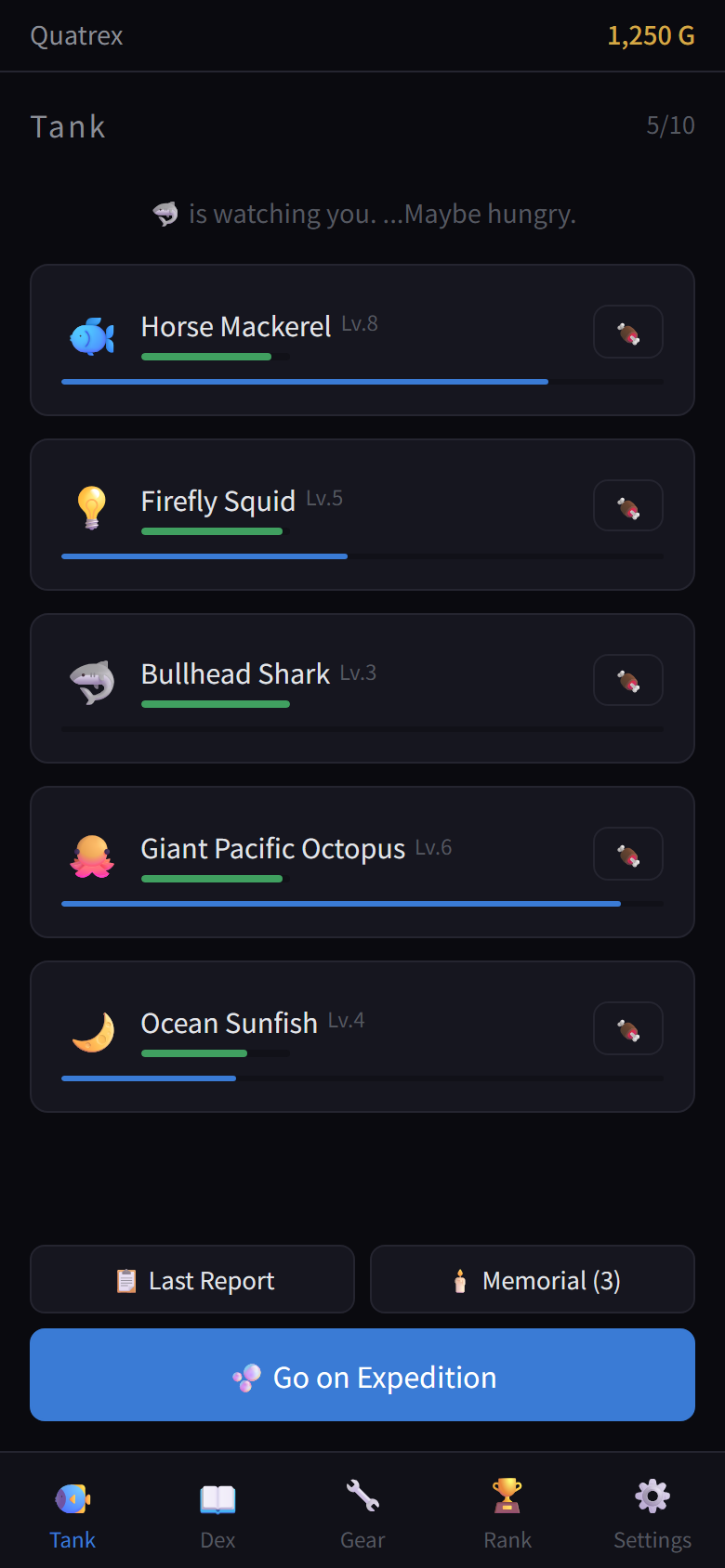This screenshot has width=725, height=1568.
Task: Switch to the Tank tab
Action: [x=72, y=1514]
